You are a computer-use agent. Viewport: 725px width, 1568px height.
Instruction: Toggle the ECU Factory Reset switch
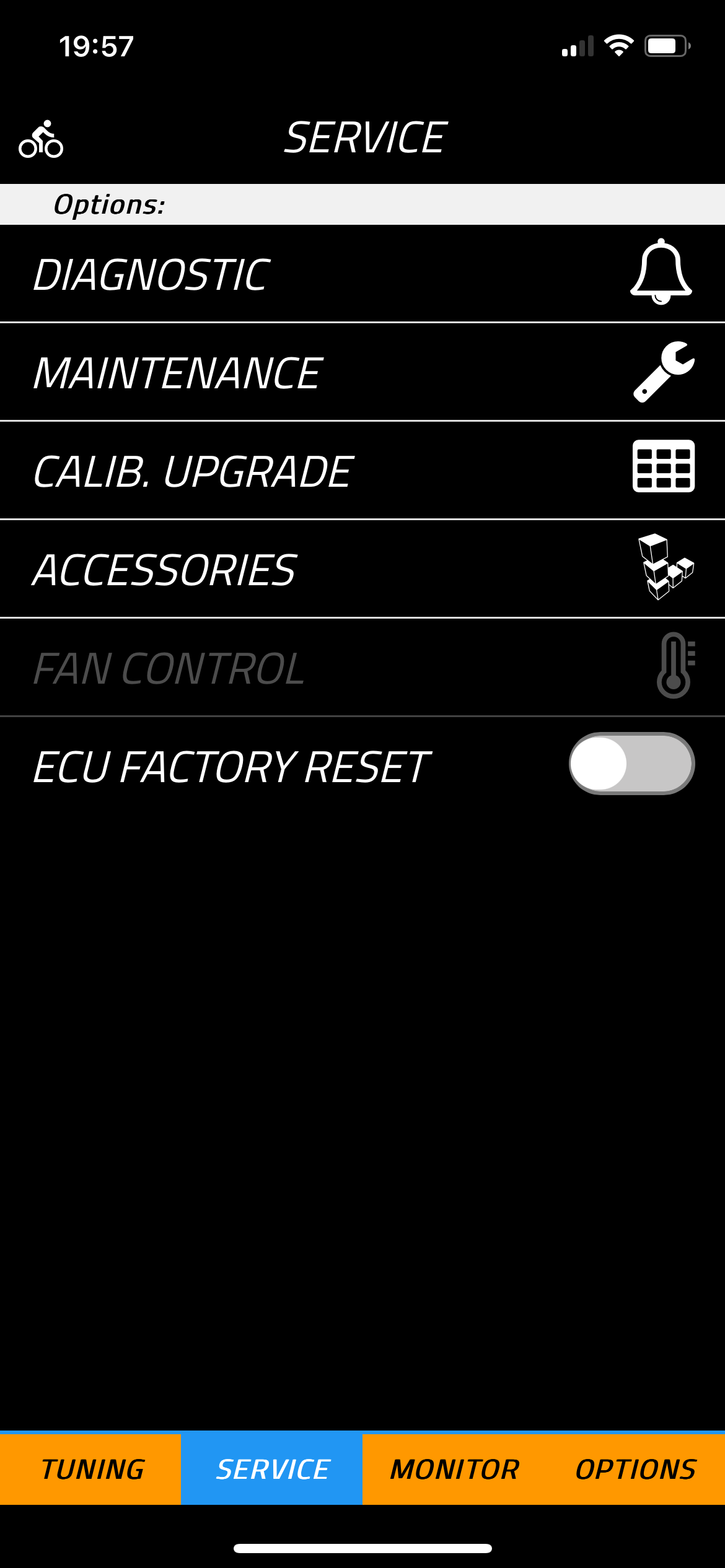point(631,764)
